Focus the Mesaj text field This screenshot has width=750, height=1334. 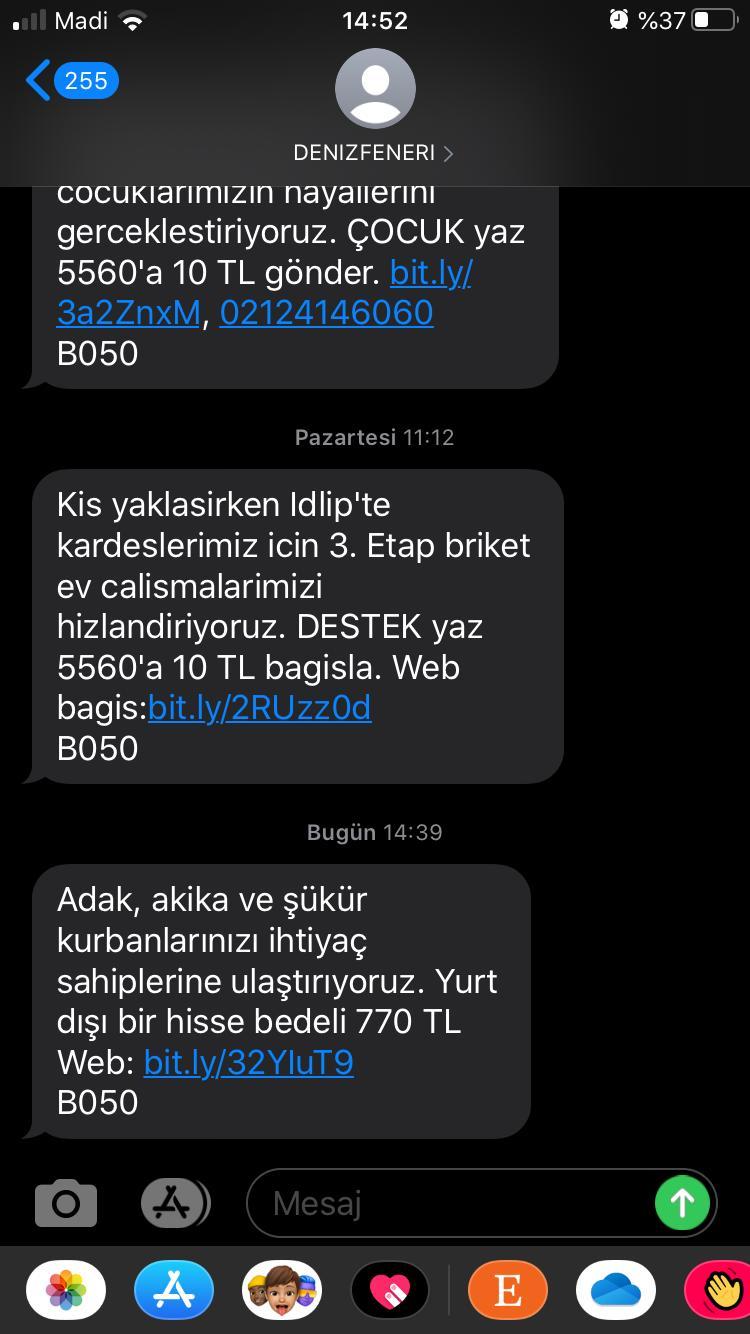click(450, 1203)
